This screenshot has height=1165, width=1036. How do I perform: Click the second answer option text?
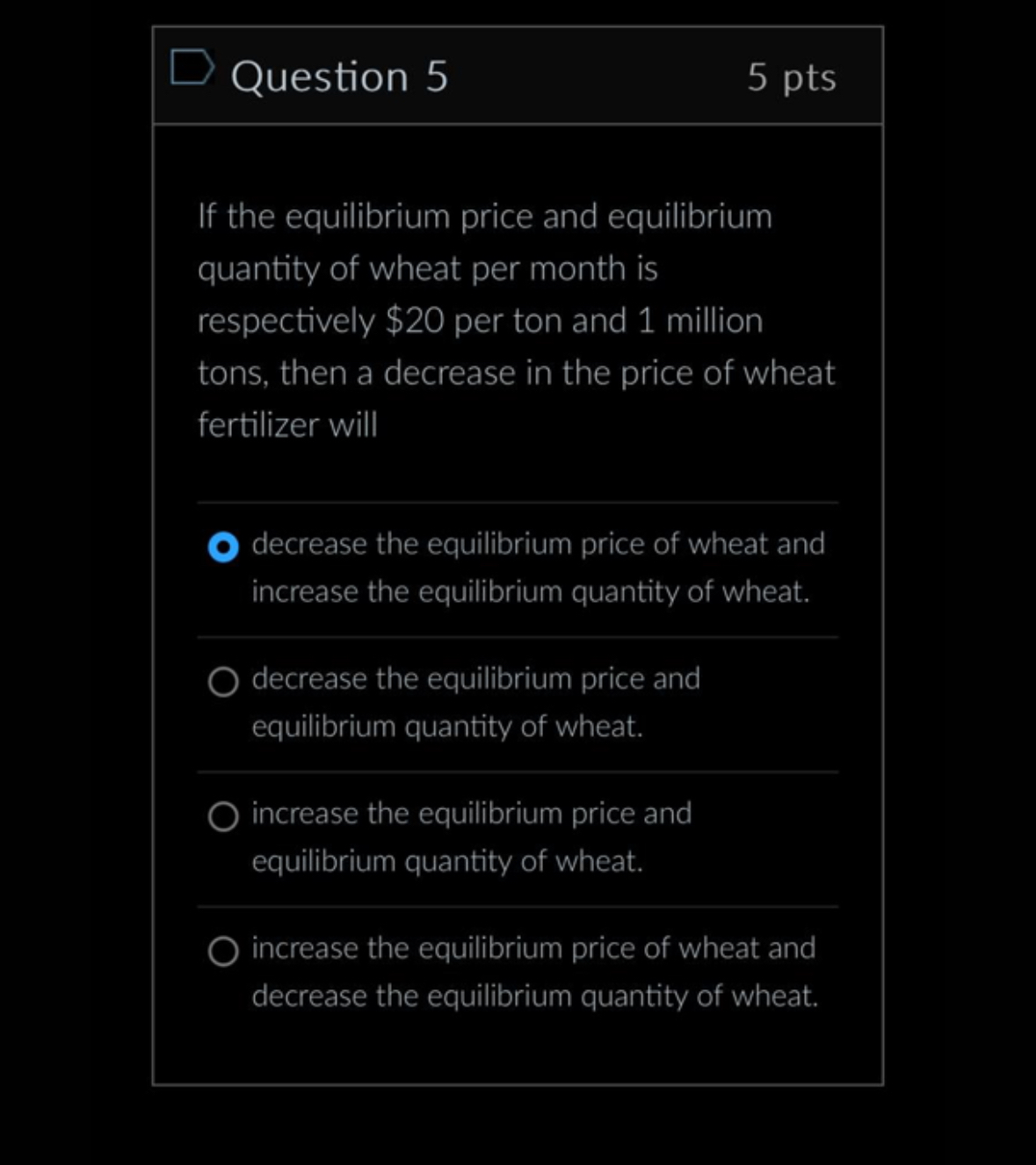click(475, 702)
